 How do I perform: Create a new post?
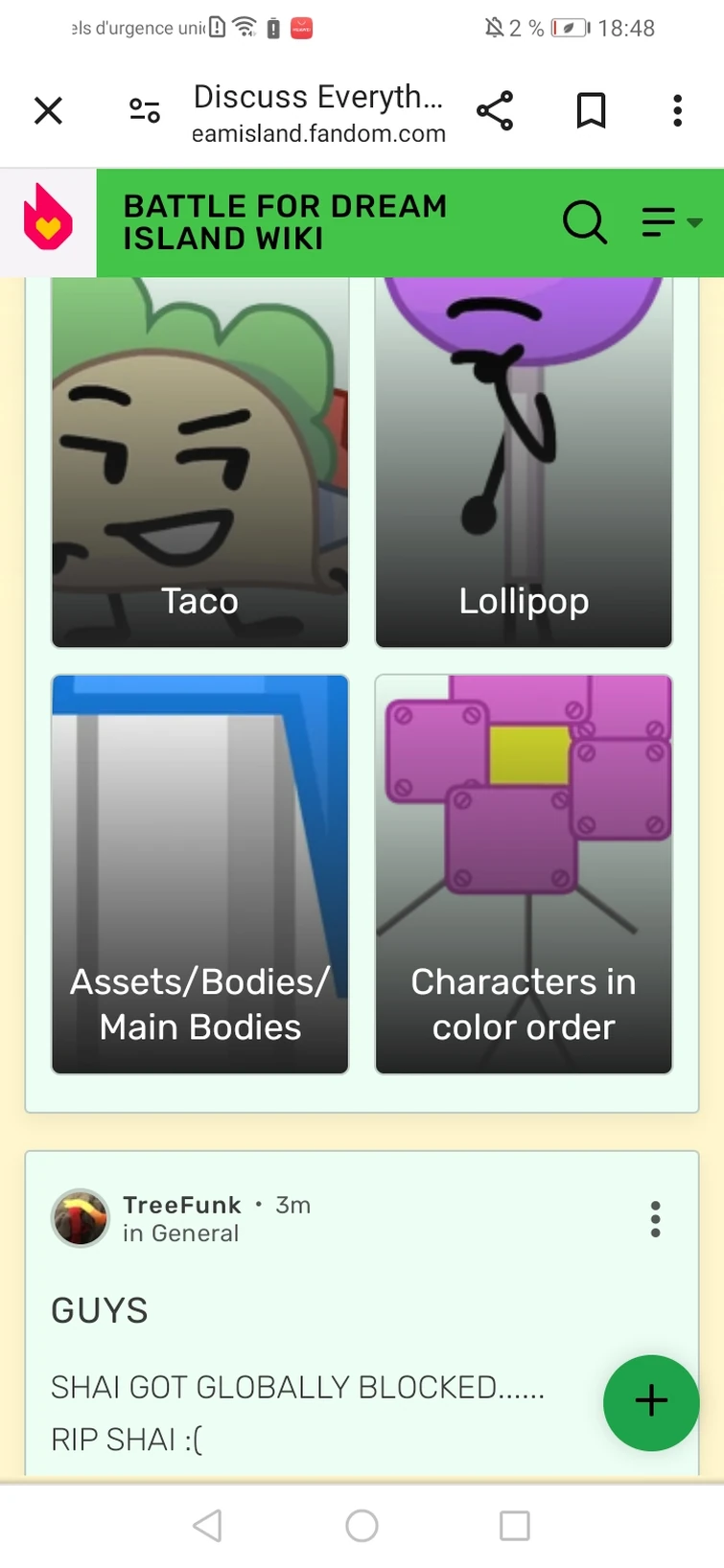[651, 1401]
